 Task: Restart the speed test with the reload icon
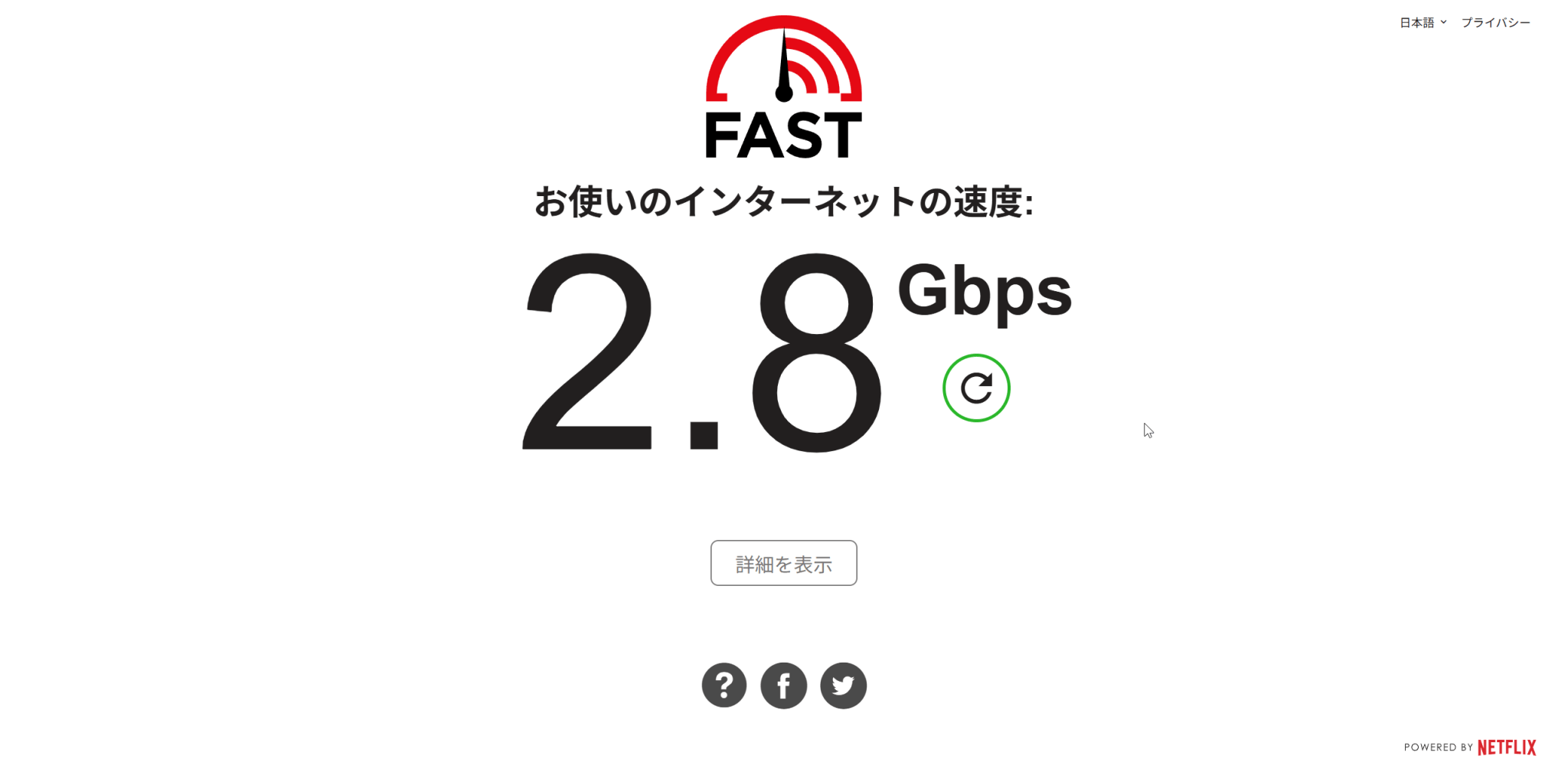[x=976, y=388]
